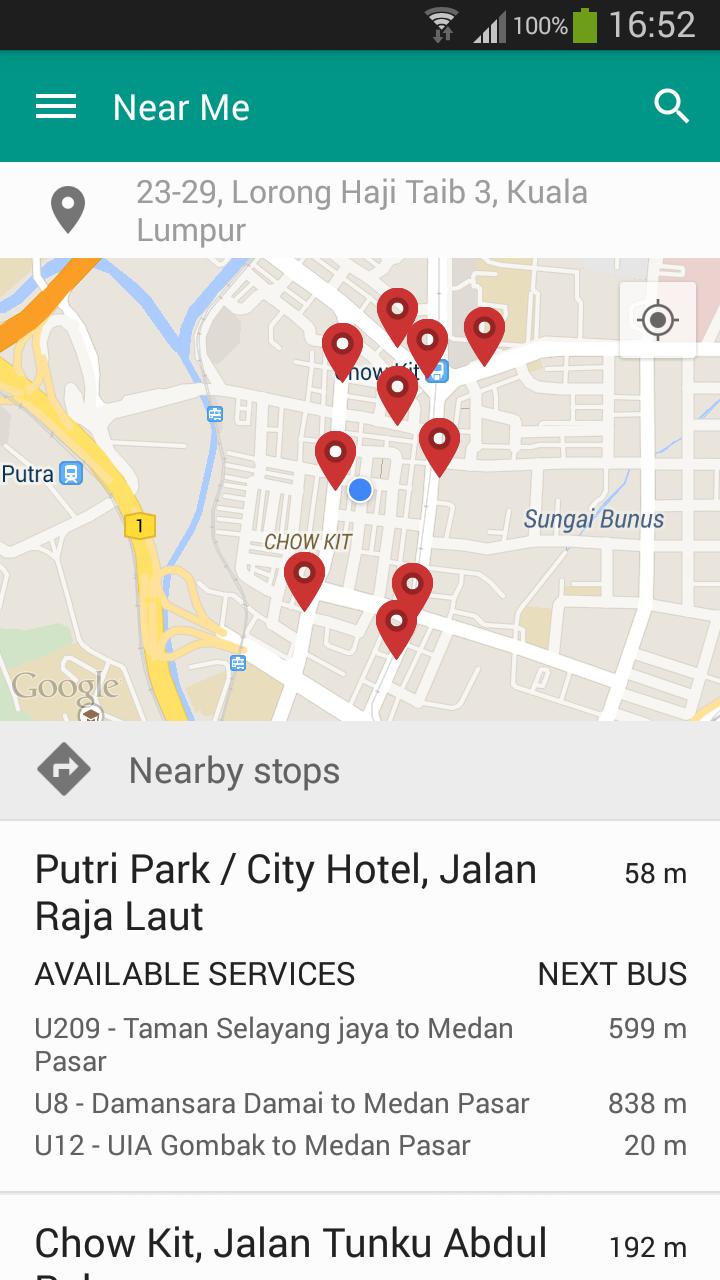Screen dimensions: 720x1280
Task: Select U8 Damansara Damai route
Action: coord(281,1103)
